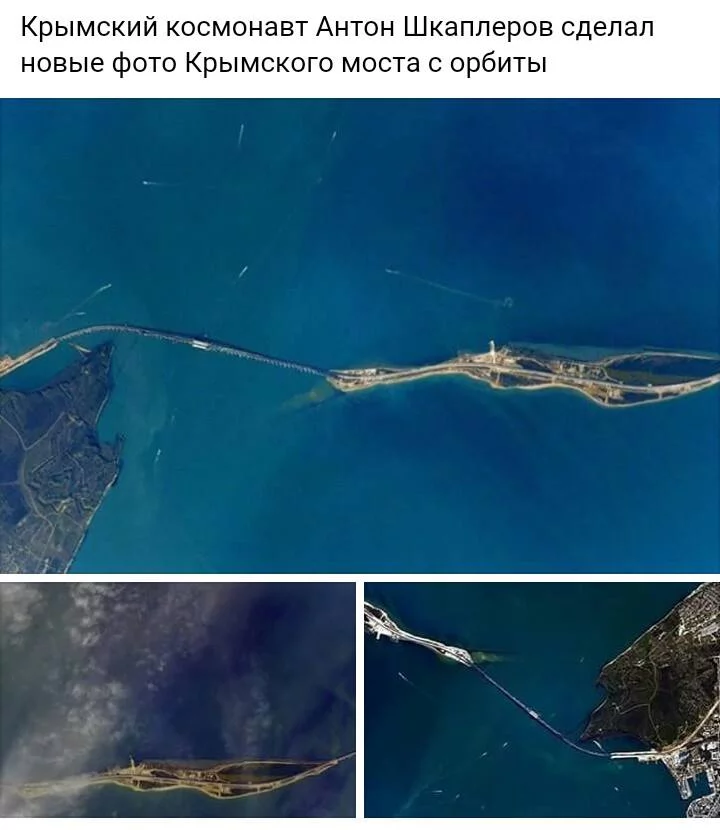Image resolution: width=720 pixels, height=830 pixels.
Task: Open the cloudy island photo at bottom left
Action: click(x=177, y=700)
